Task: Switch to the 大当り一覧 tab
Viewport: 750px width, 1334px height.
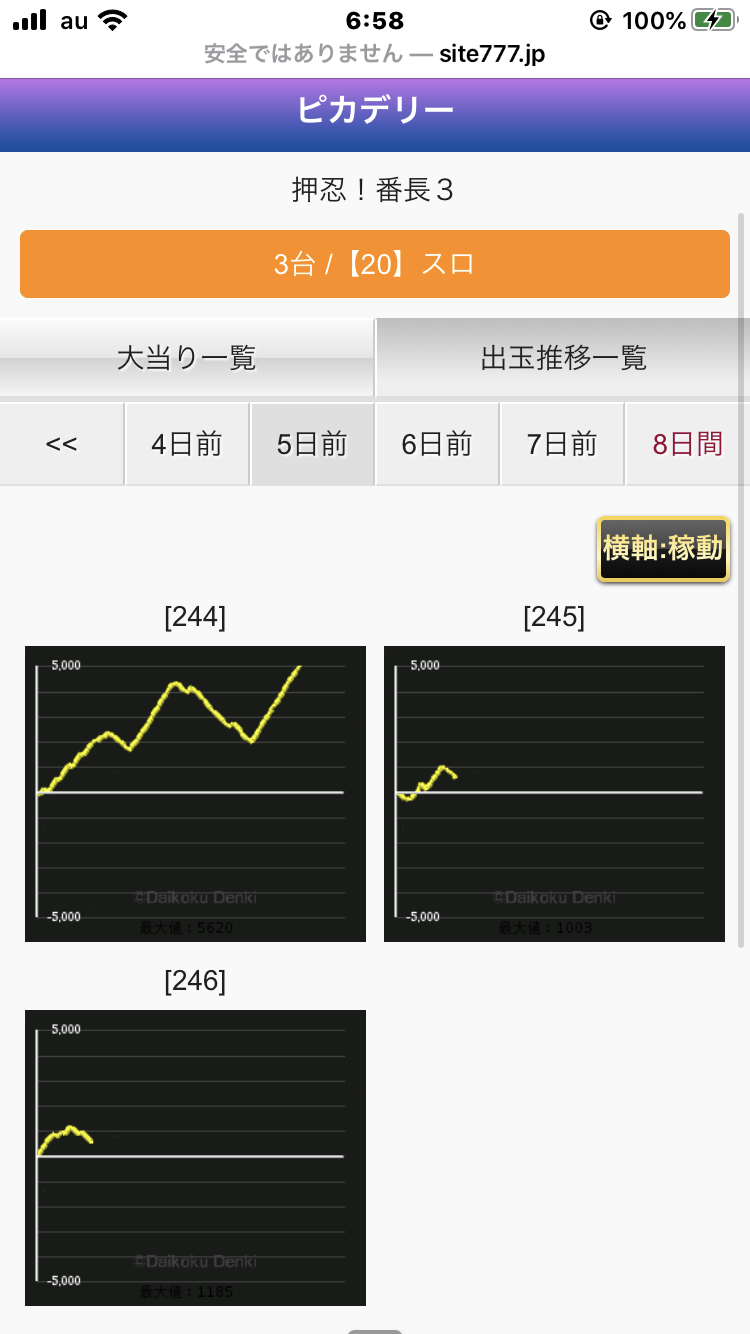Action: click(x=187, y=358)
